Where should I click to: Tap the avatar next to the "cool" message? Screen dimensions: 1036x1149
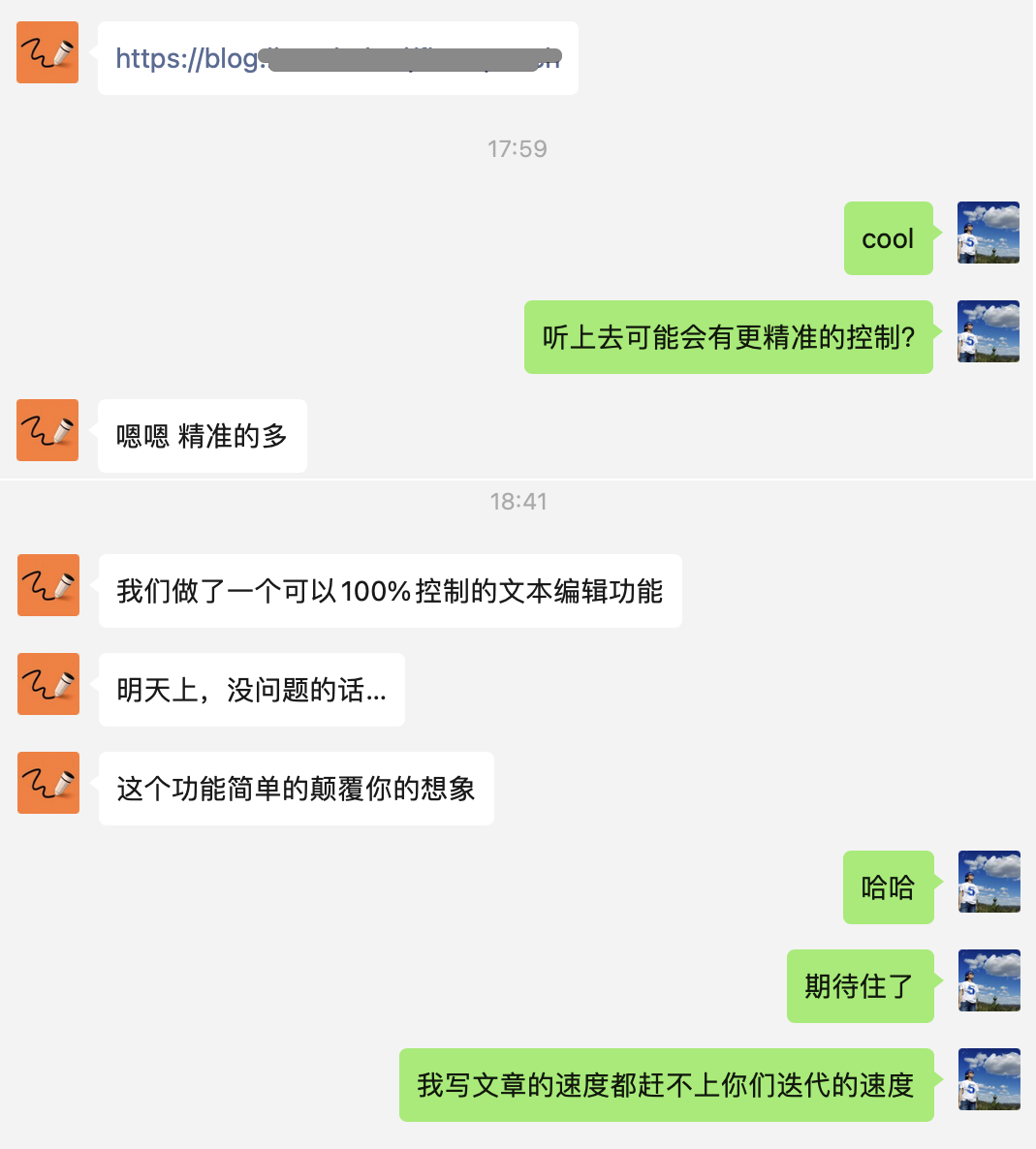coord(988,233)
